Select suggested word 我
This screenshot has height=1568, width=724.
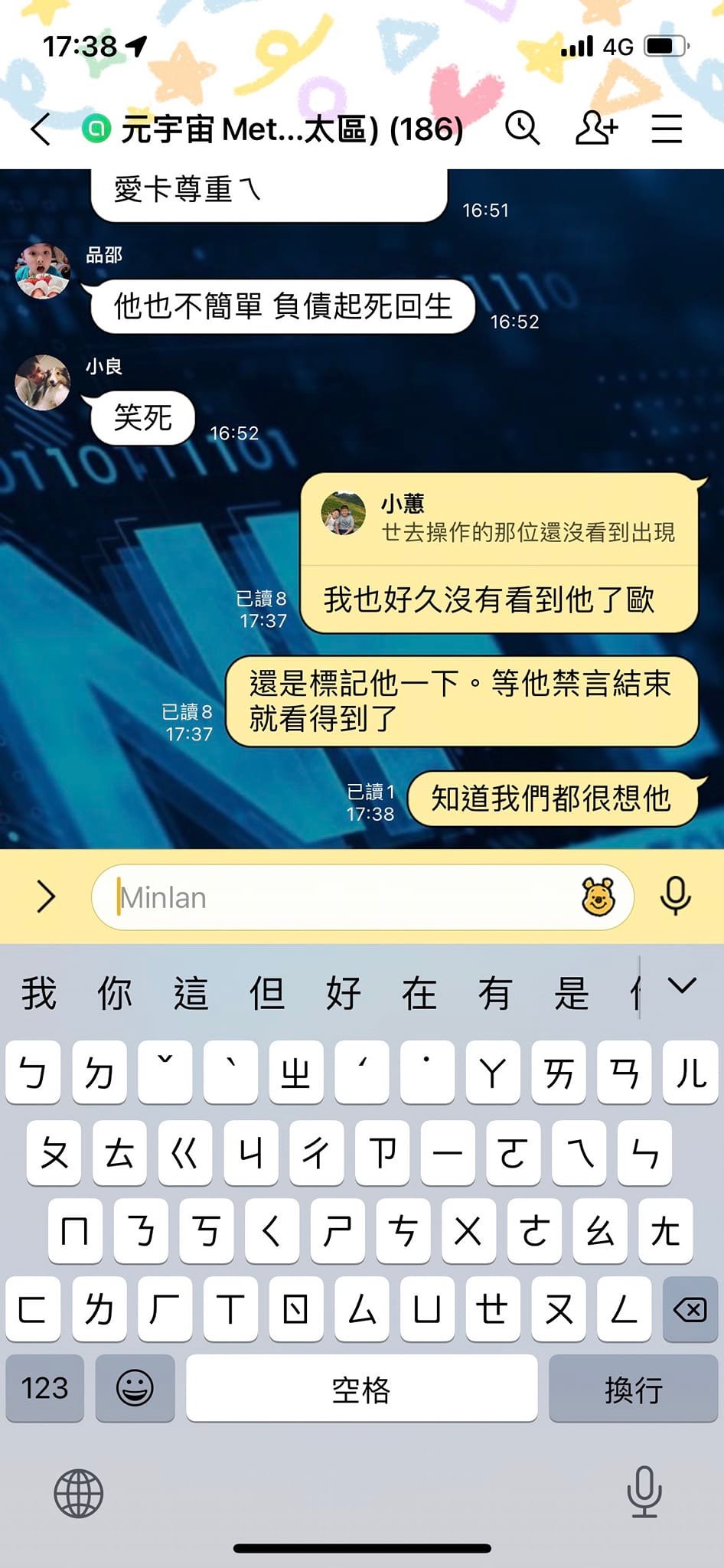(38, 994)
